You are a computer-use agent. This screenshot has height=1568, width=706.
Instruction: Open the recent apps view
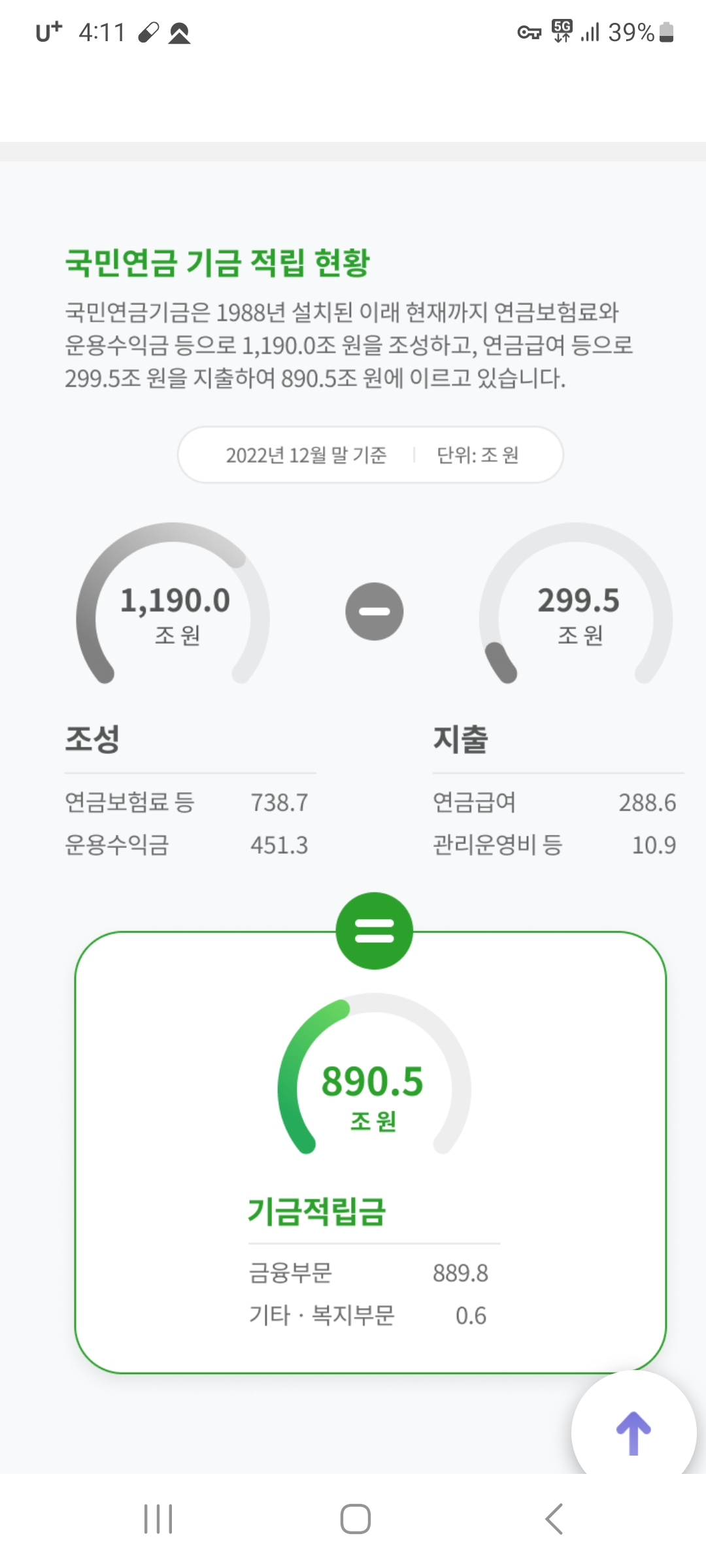point(158,1518)
